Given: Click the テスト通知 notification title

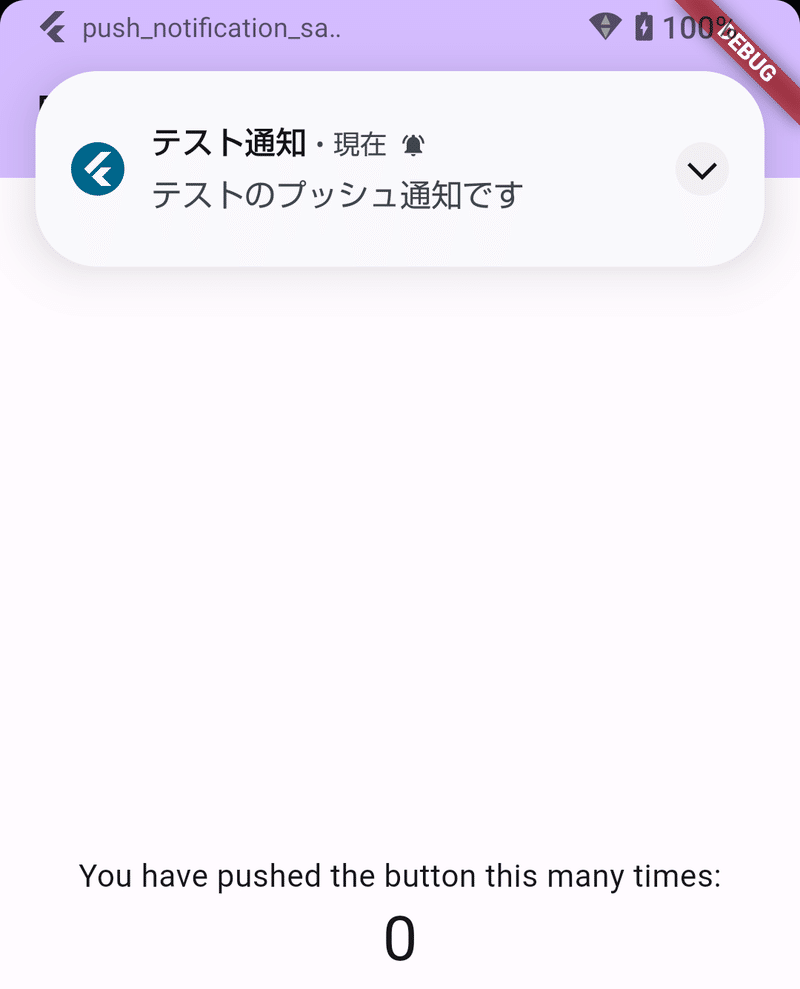Looking at the screenshot, I should (230, 143).
